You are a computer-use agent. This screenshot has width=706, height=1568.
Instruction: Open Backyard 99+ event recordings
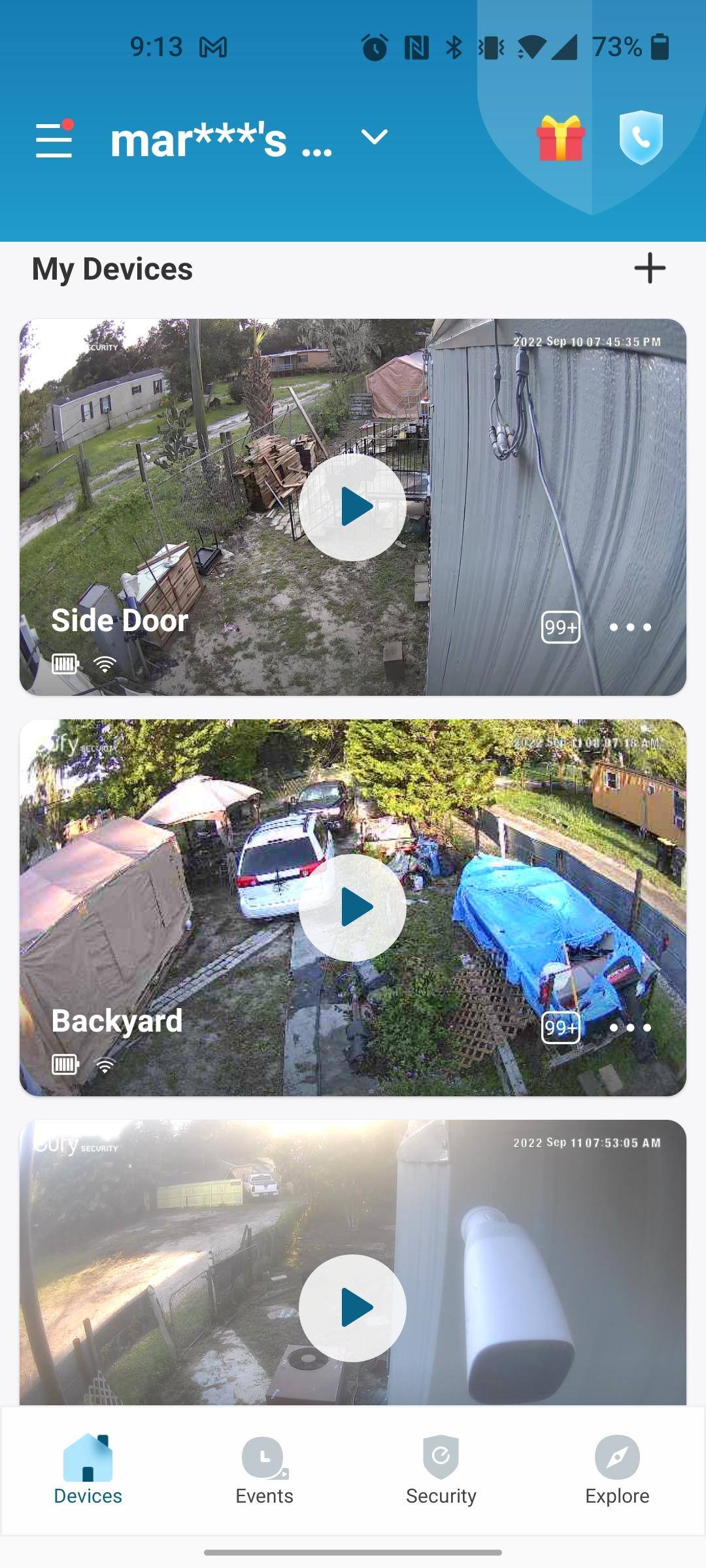[x=560, y=1028]
